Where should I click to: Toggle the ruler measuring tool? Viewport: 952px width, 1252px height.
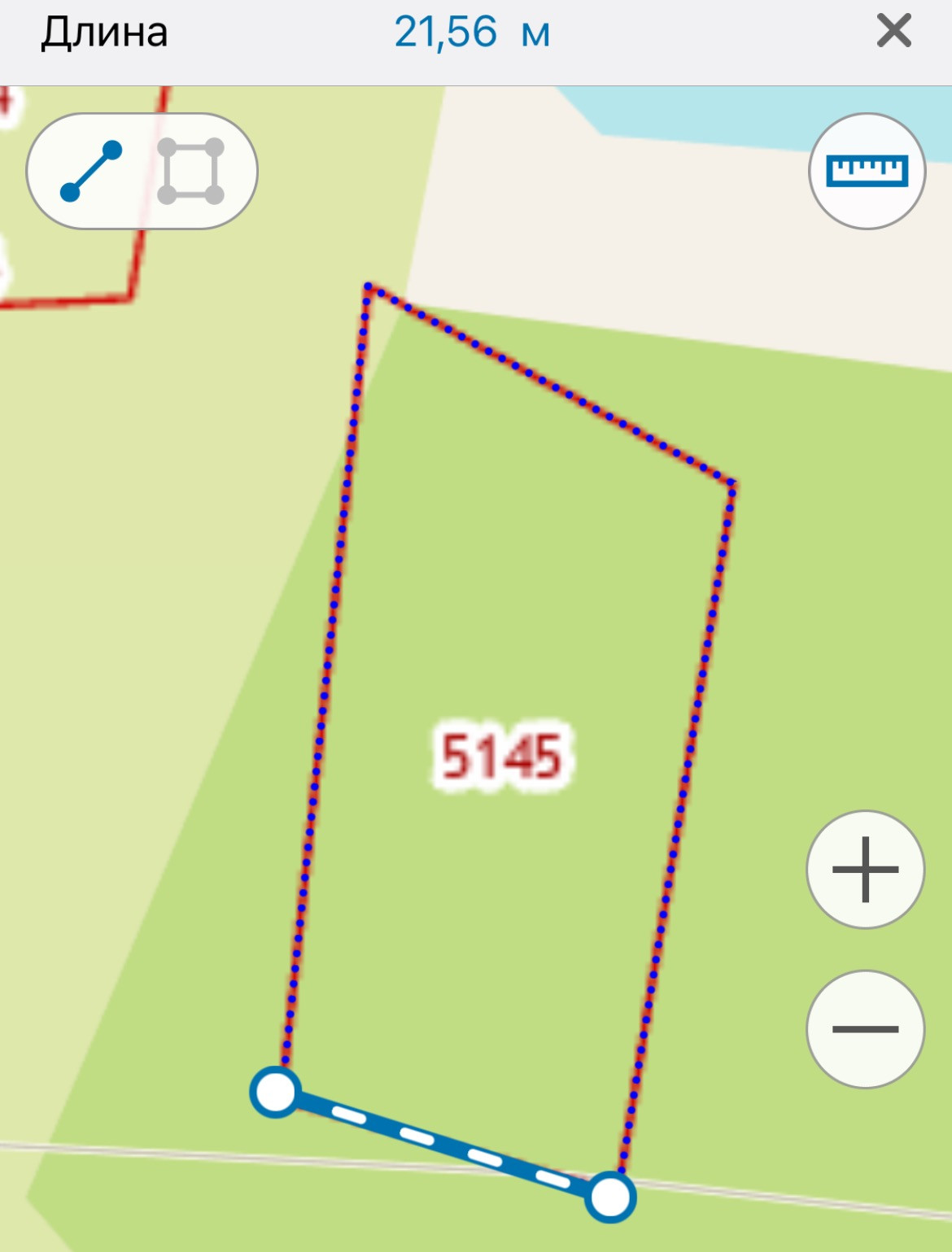pos(867,171)
